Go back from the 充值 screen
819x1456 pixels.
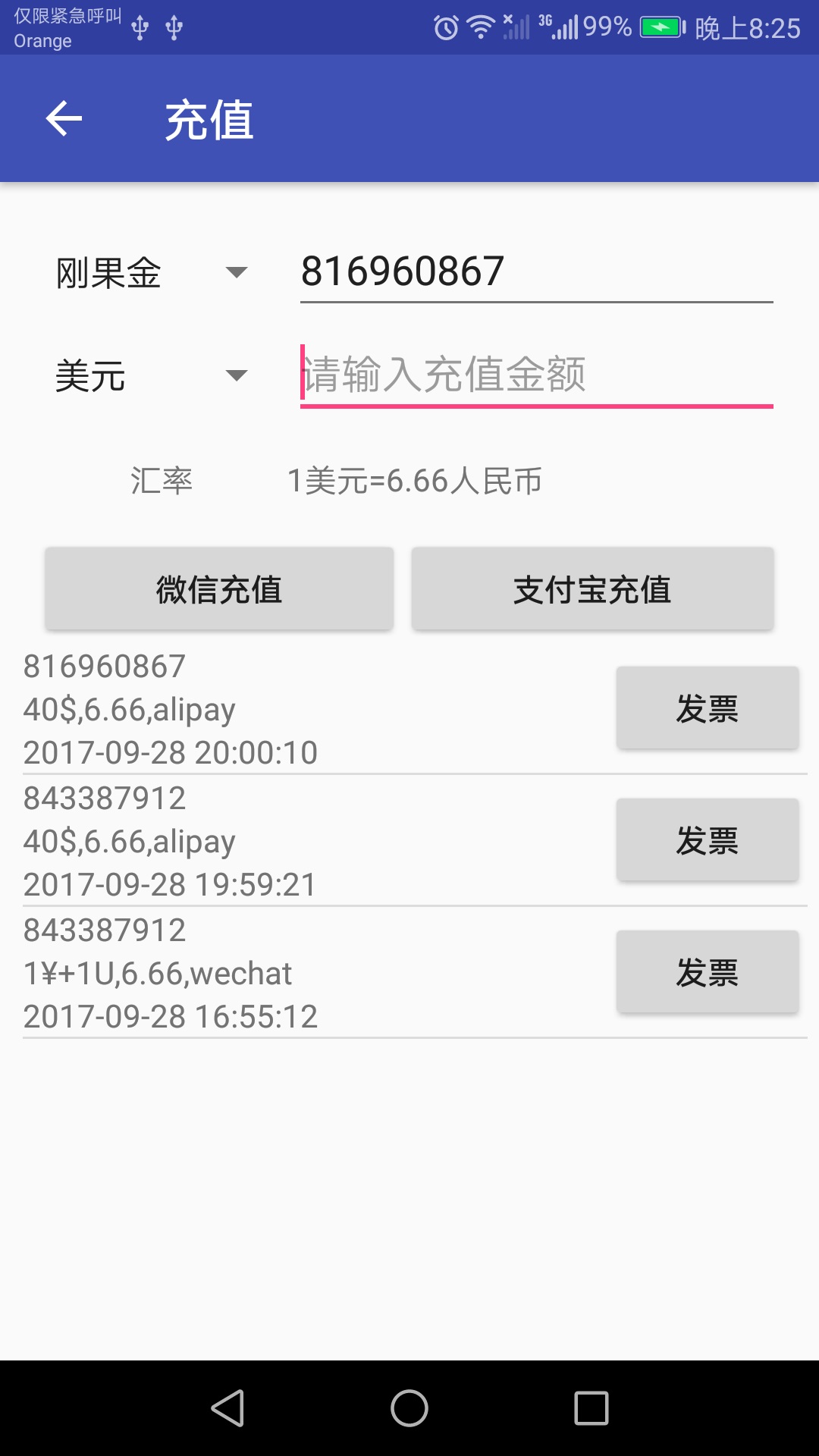pyautogui.click(x=64, y=119)
